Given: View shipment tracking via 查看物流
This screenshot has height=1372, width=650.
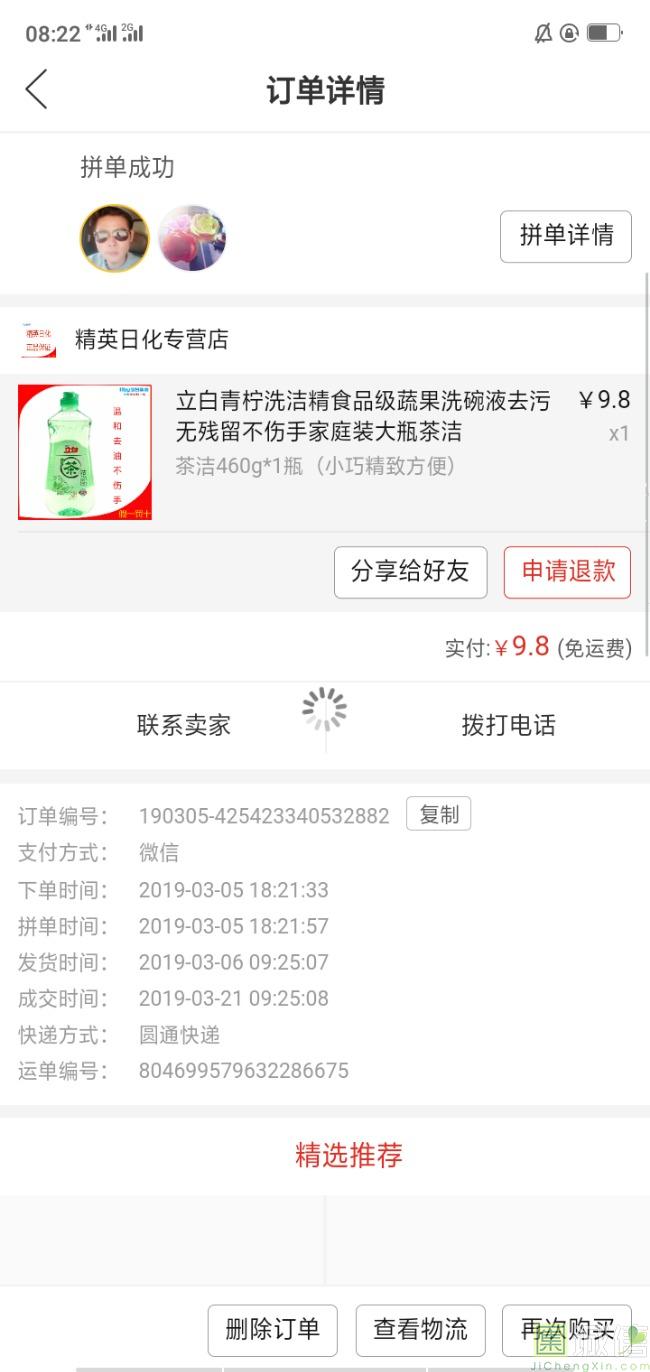Looking at the screenshot, I should tap(420, 1329).
